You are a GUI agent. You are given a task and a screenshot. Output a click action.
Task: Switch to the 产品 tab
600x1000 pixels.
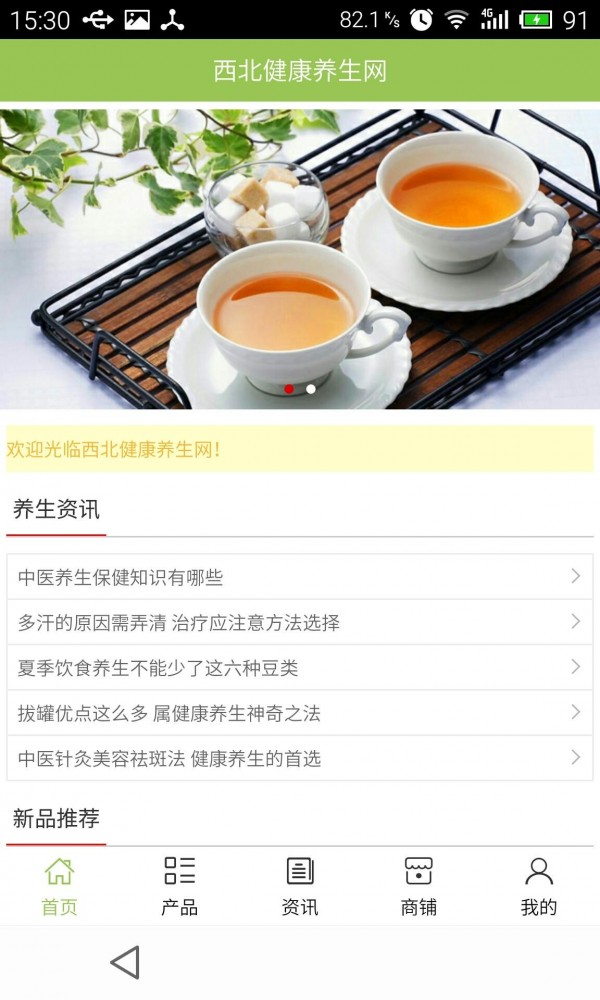pyautogui.click(x=179, y=886)
